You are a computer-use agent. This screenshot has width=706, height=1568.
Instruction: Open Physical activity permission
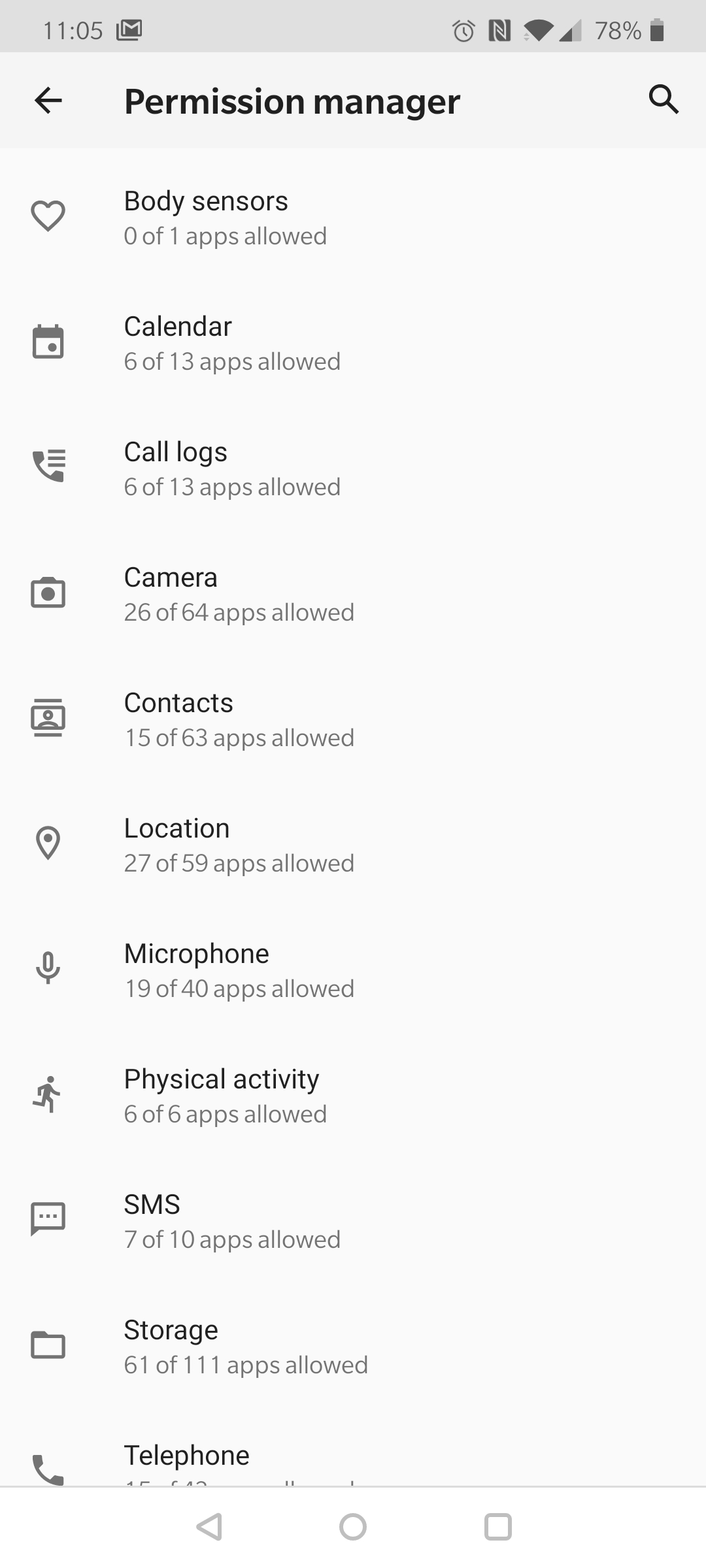coord(353,1095)
